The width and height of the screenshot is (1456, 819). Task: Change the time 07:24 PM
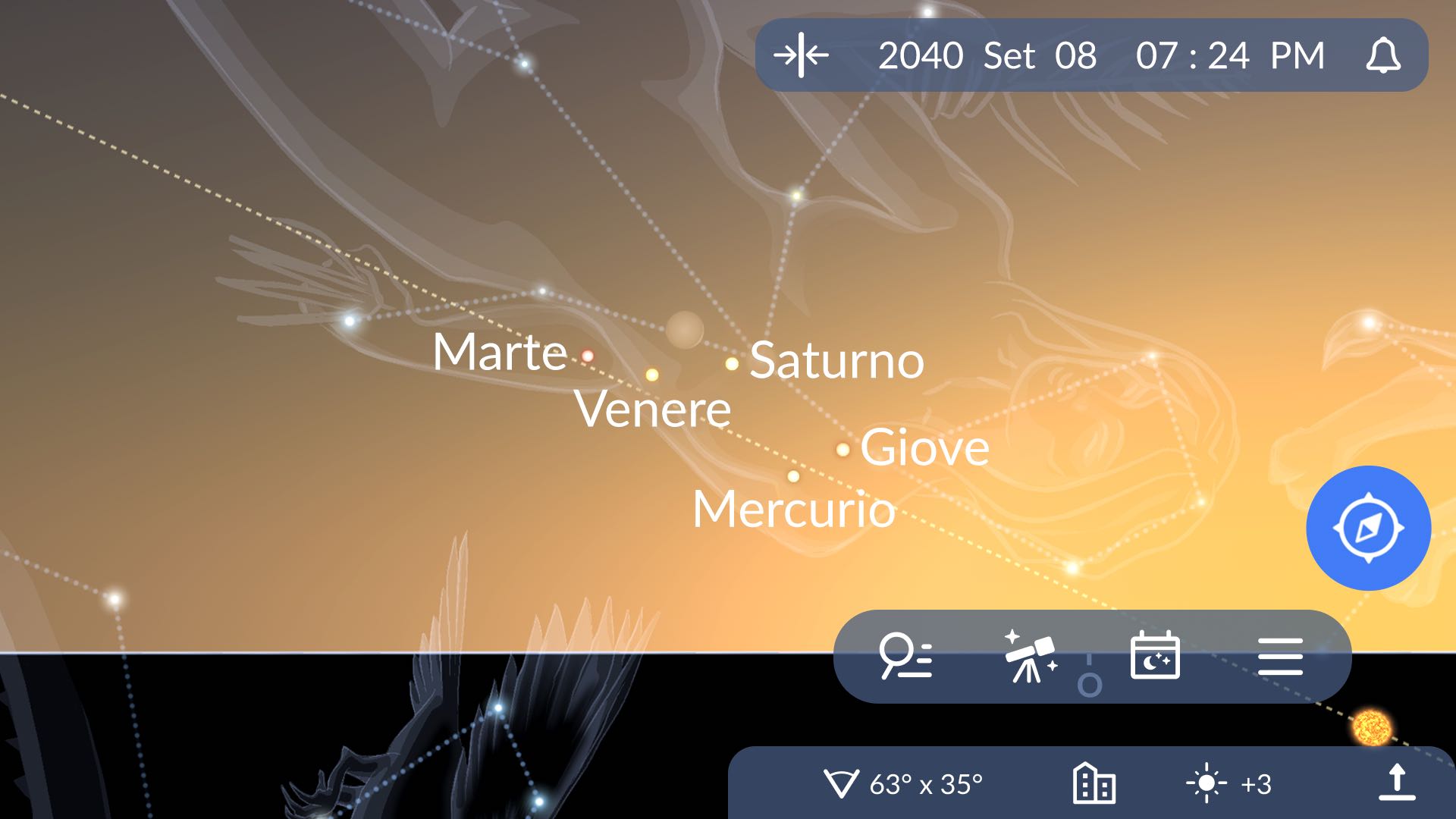(1228, 56)
